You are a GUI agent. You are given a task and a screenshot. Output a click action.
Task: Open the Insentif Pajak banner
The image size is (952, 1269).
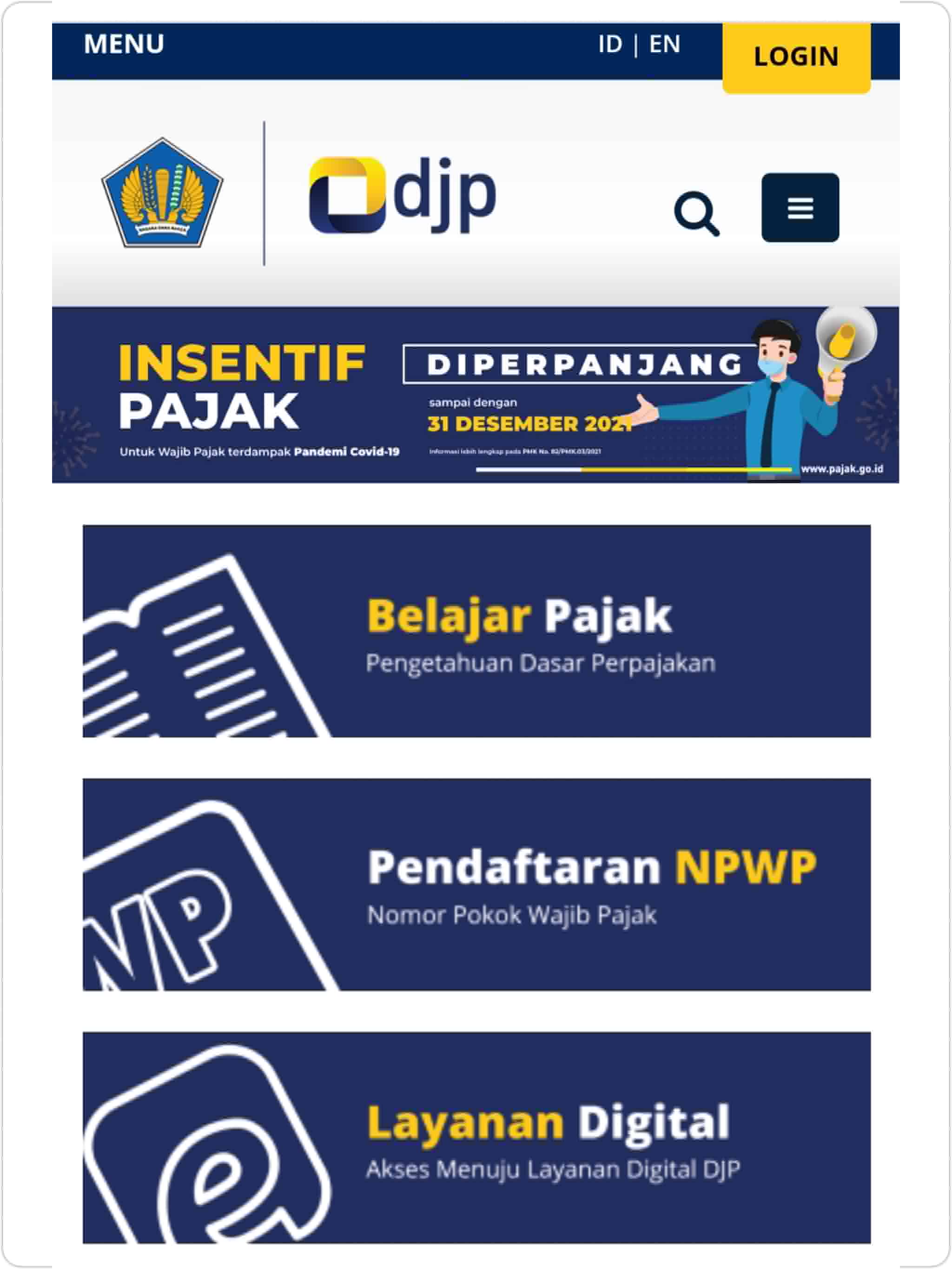(x=475, y=395)
